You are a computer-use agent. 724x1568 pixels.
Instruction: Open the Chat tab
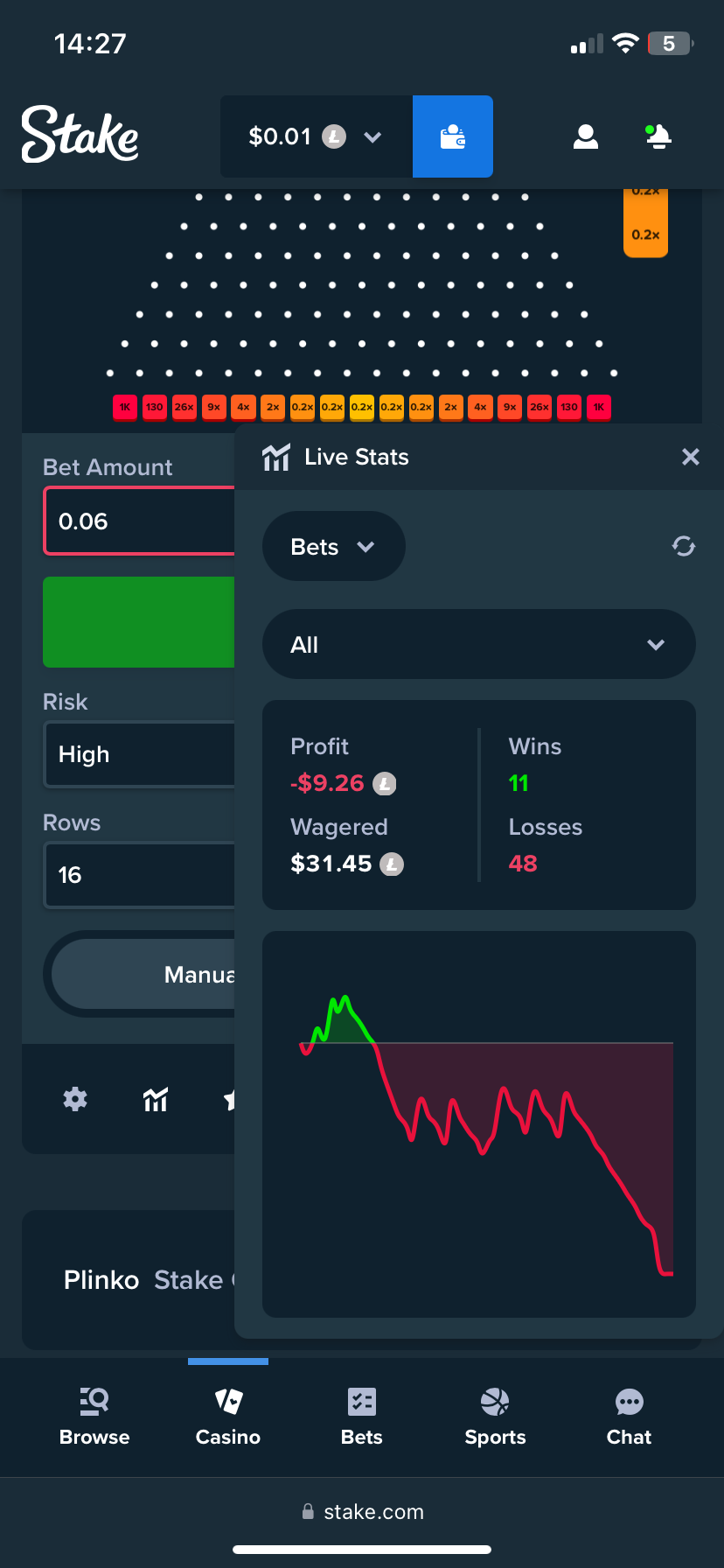(630, 1417)
